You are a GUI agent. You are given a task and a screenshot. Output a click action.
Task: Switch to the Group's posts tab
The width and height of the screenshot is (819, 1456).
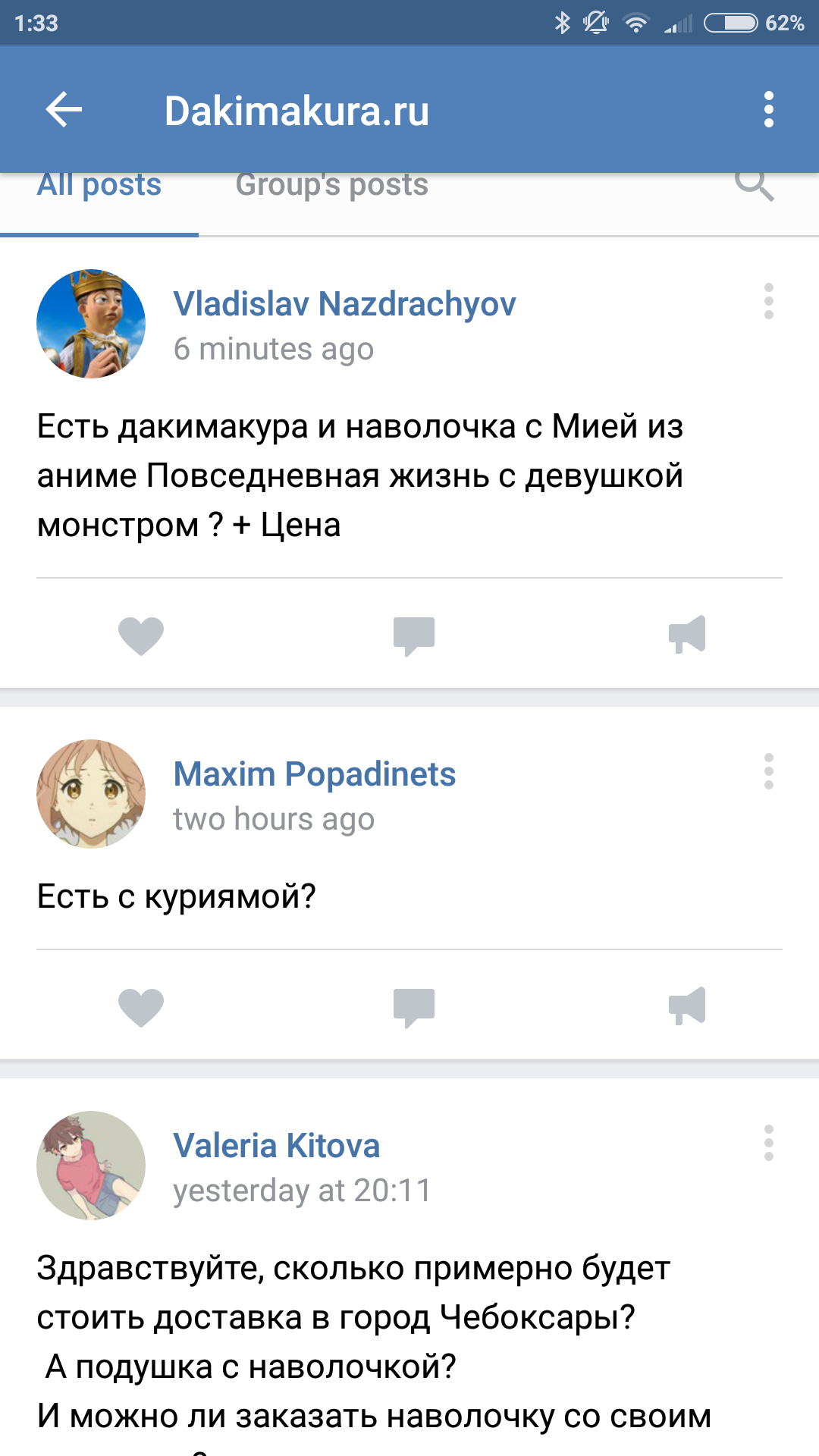pos(331,187)
